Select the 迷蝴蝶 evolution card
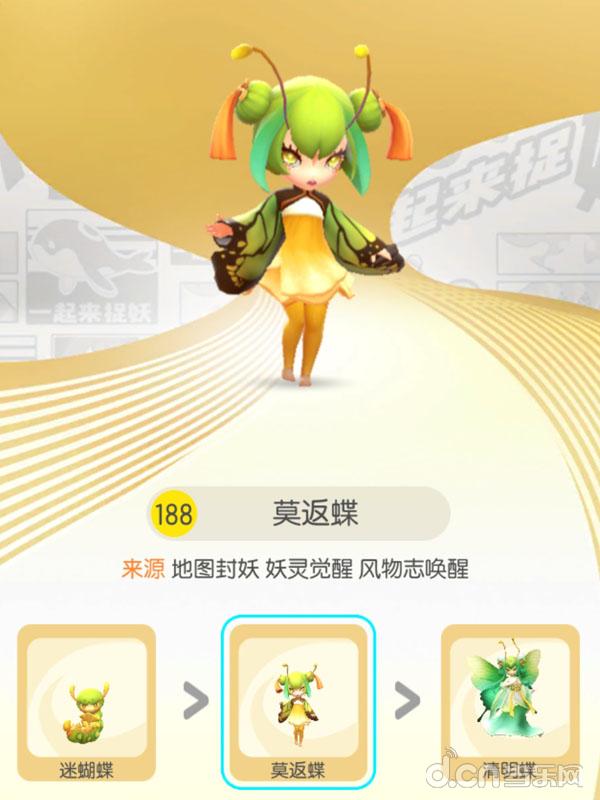This screenshot has height=800, width=600. pyautogui.click(x=87, y=702)
